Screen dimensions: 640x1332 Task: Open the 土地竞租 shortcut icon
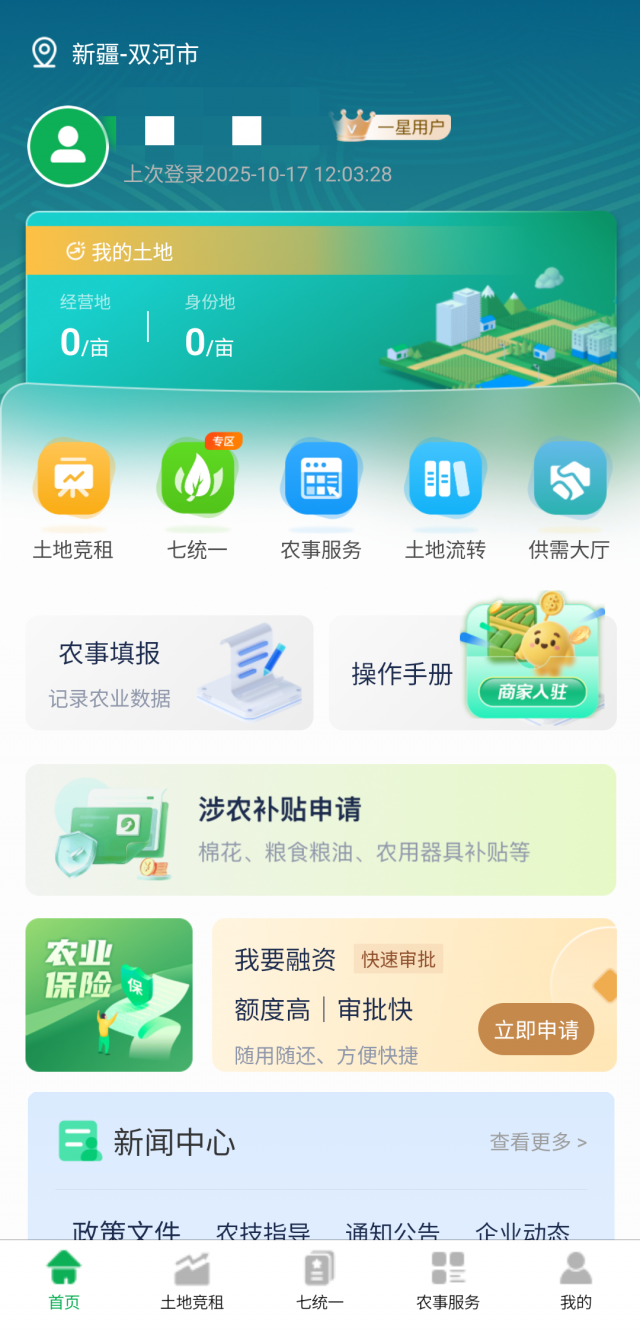point(73,480)
